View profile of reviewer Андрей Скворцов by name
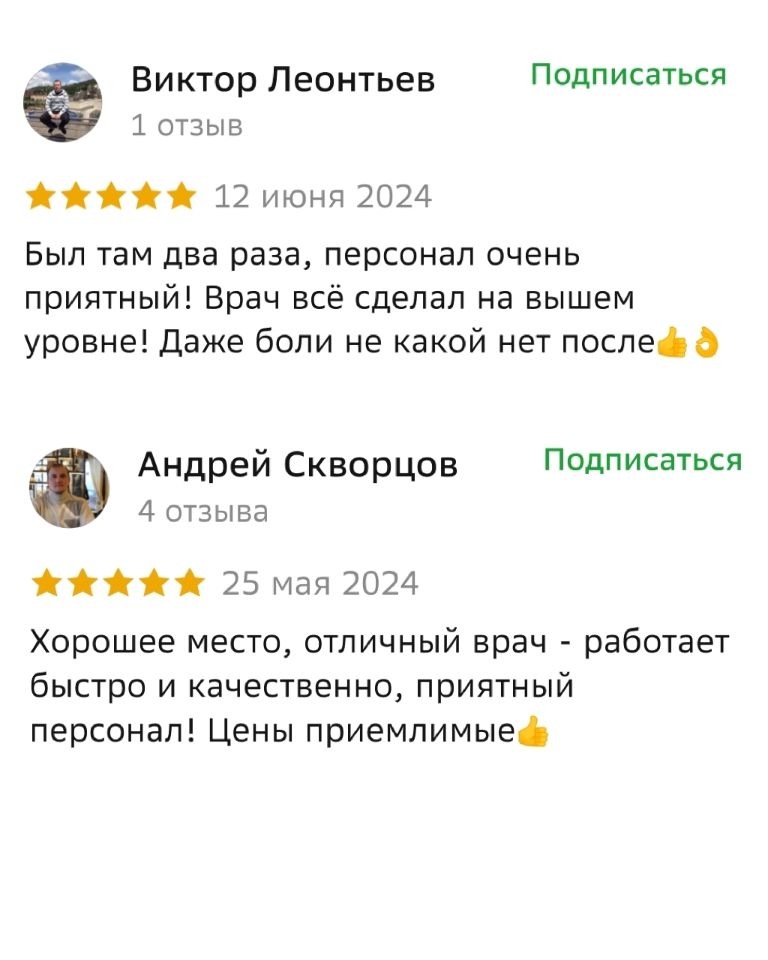 297,465
